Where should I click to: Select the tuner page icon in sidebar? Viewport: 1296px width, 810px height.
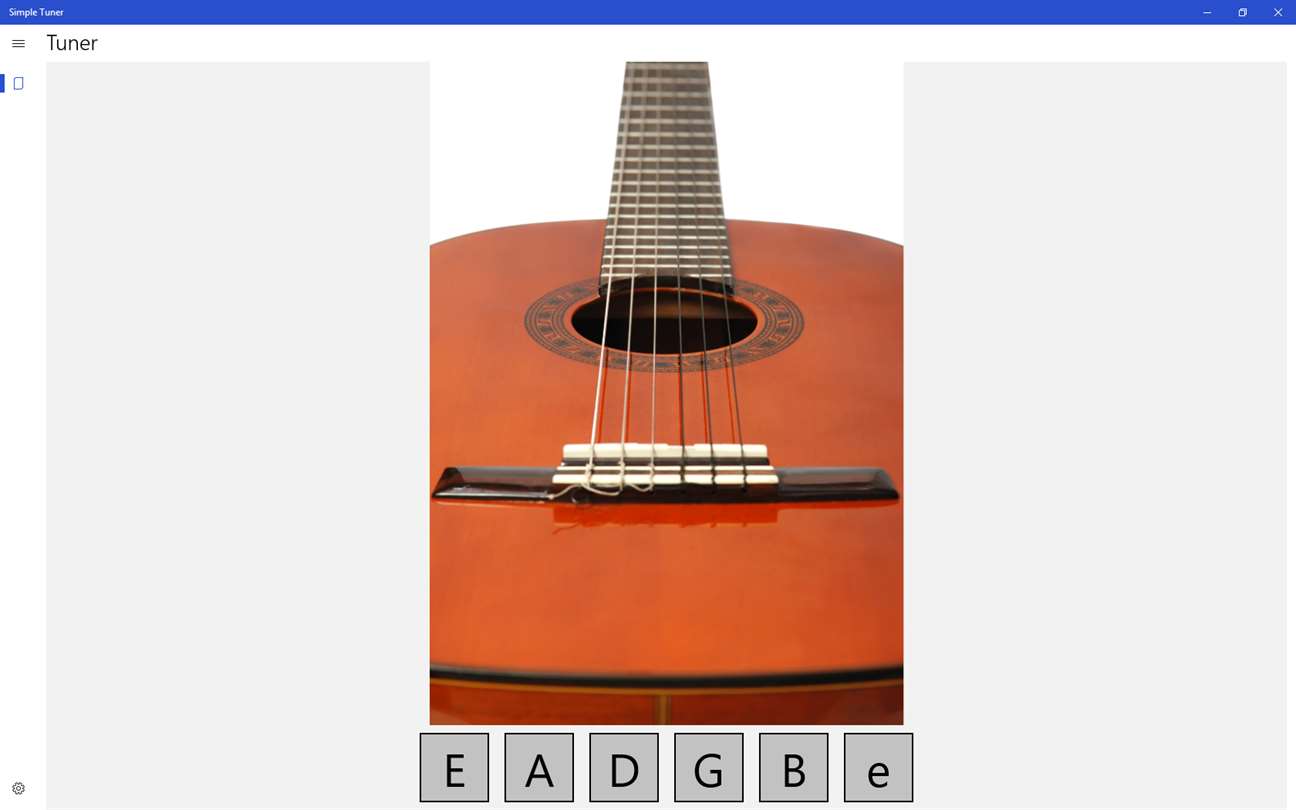tap(18, 84)
